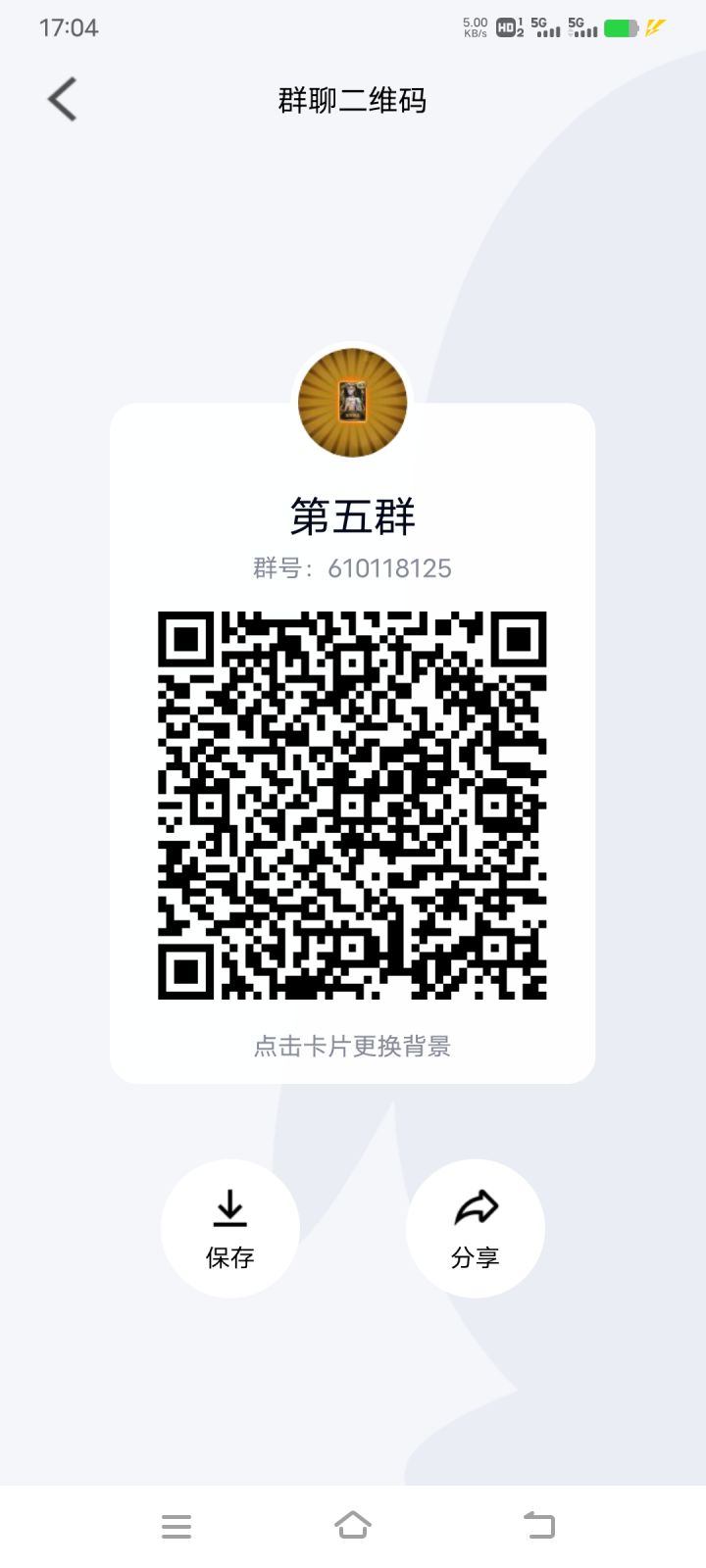Tap the share arrow icon above 分享
Viewport: 706px width, 1568px height.
pyautogui.click(x=475, y=1208)
